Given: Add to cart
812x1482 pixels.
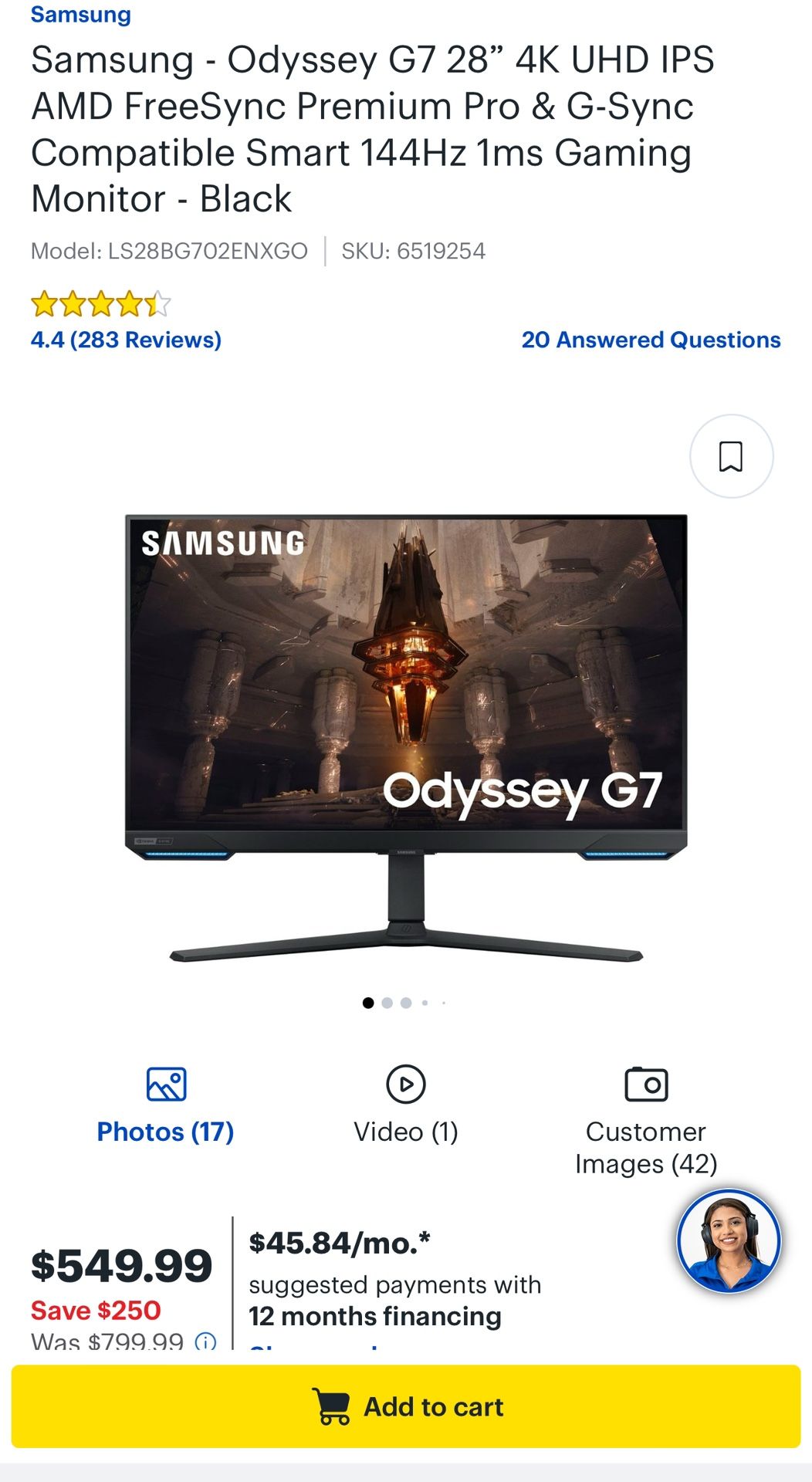Looking at the screenshot, I should point(406,1406).
